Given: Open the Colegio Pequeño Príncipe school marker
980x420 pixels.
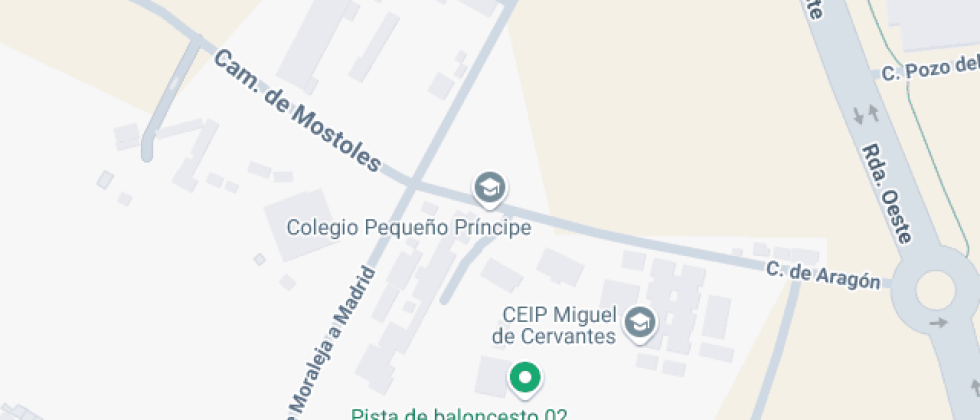Looking at the screenshot, I should pos(488,187).
